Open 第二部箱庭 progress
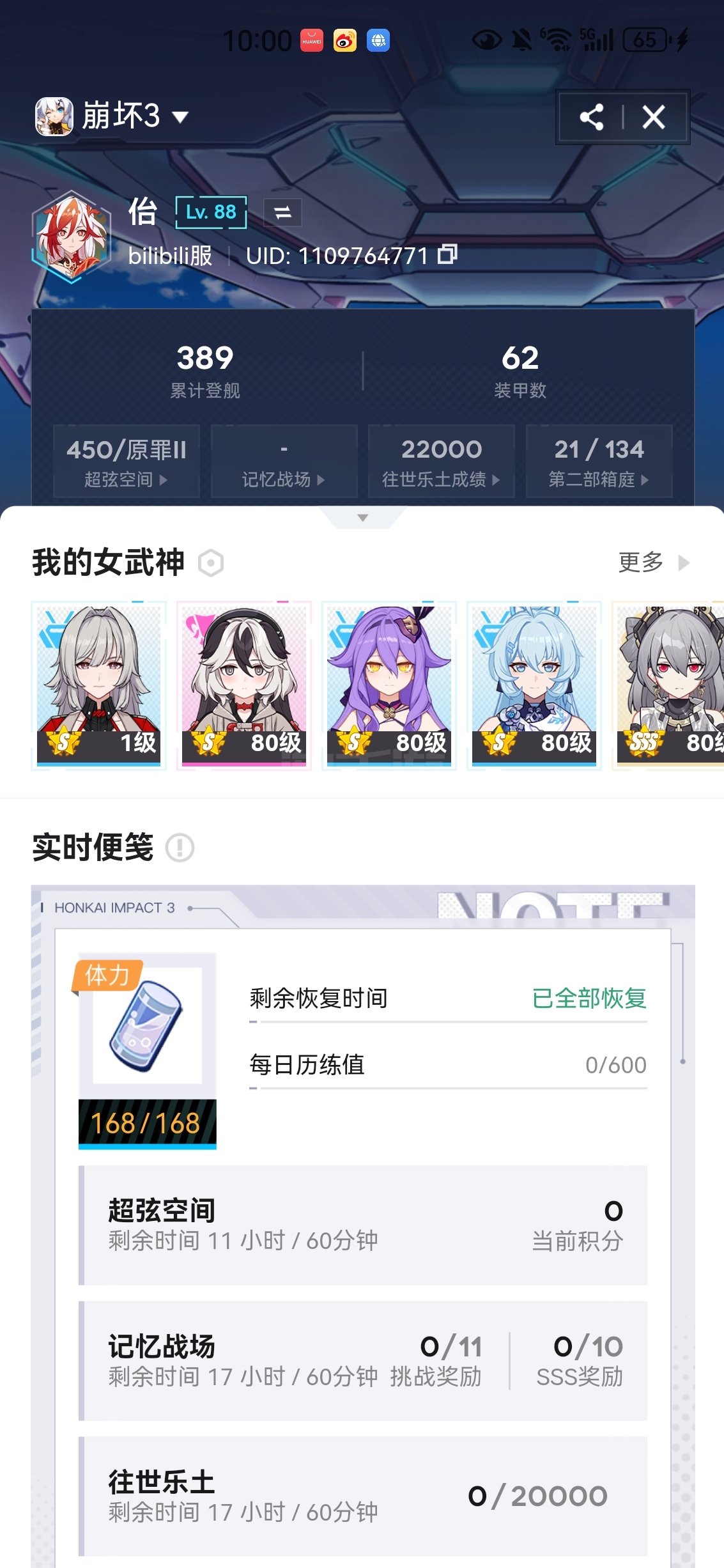Image resolution: width=724 pixels, height=1568 pixels. tap(599, 461)
